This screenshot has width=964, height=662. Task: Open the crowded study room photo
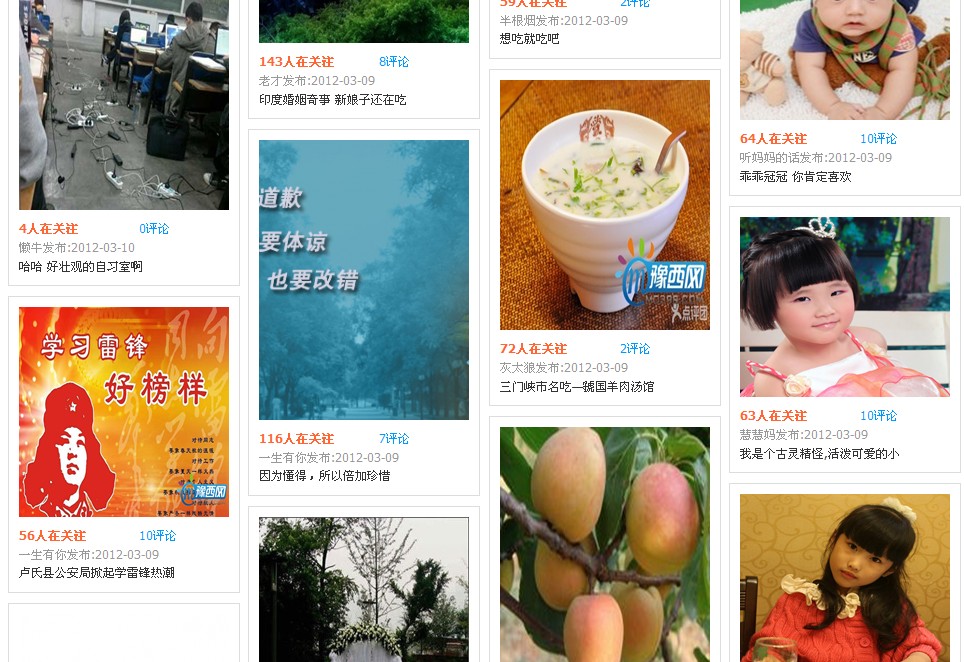click(124, 104)
